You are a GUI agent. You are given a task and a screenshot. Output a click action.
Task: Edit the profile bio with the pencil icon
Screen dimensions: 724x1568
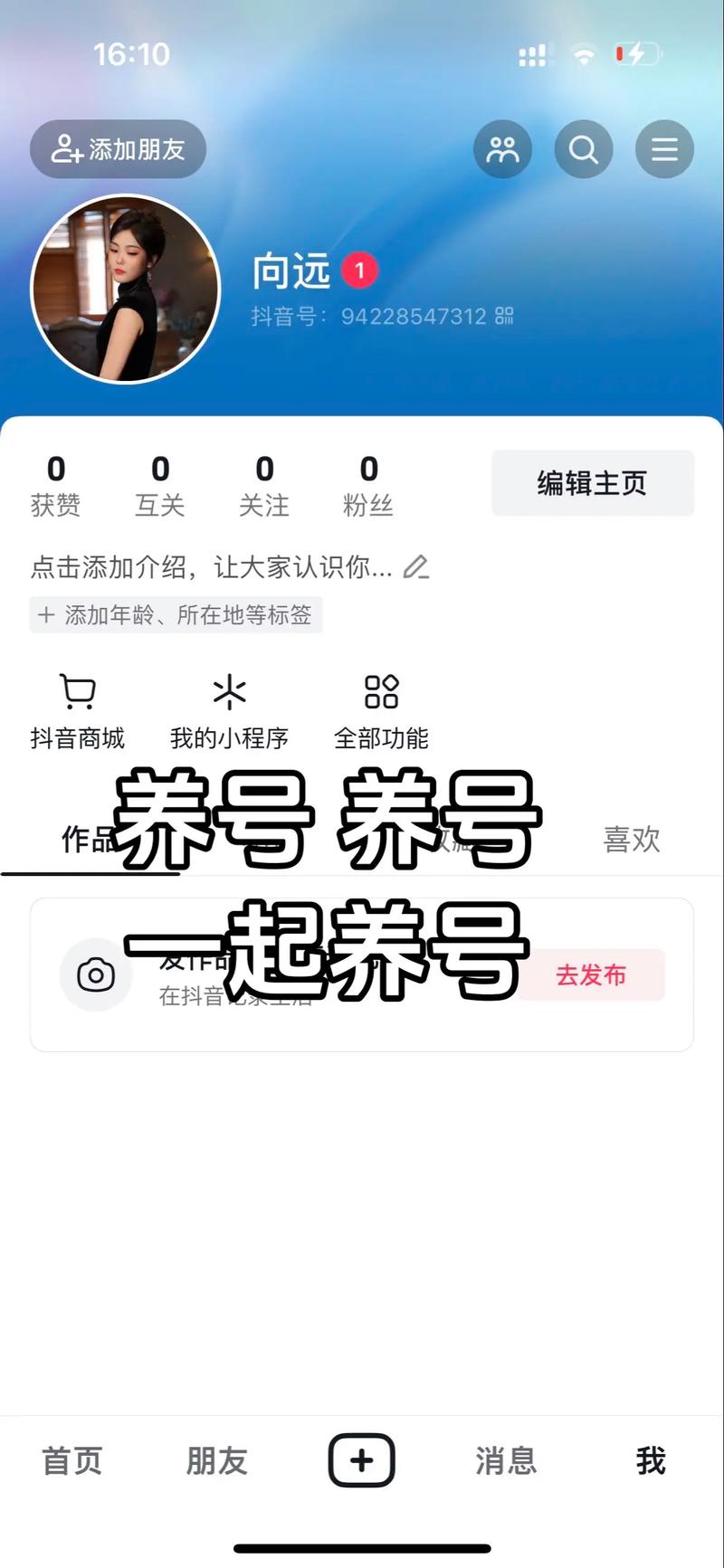click(418, 567)
